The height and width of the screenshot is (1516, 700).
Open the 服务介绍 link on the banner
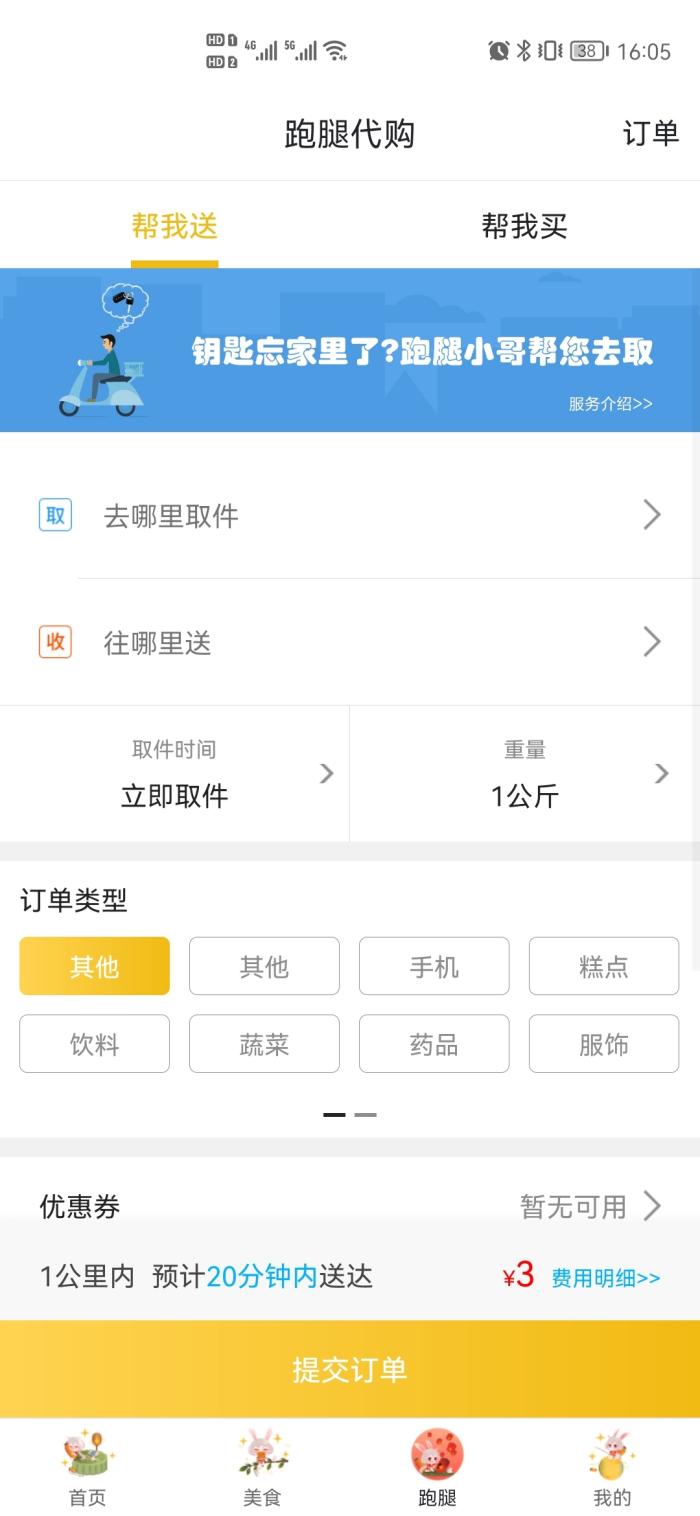click(610, 404)
